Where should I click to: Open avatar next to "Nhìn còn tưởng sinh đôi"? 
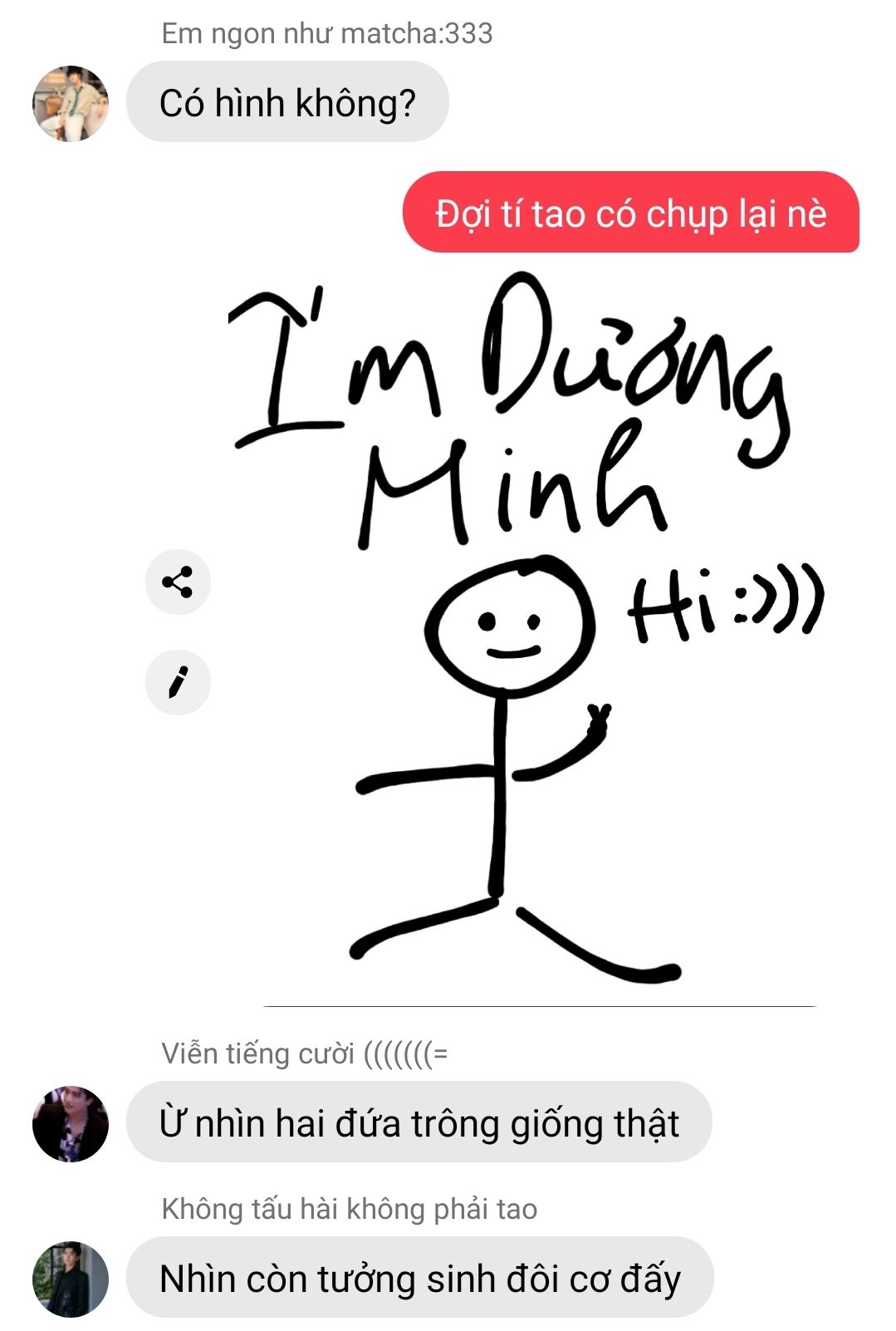[x=71, y=1279]
